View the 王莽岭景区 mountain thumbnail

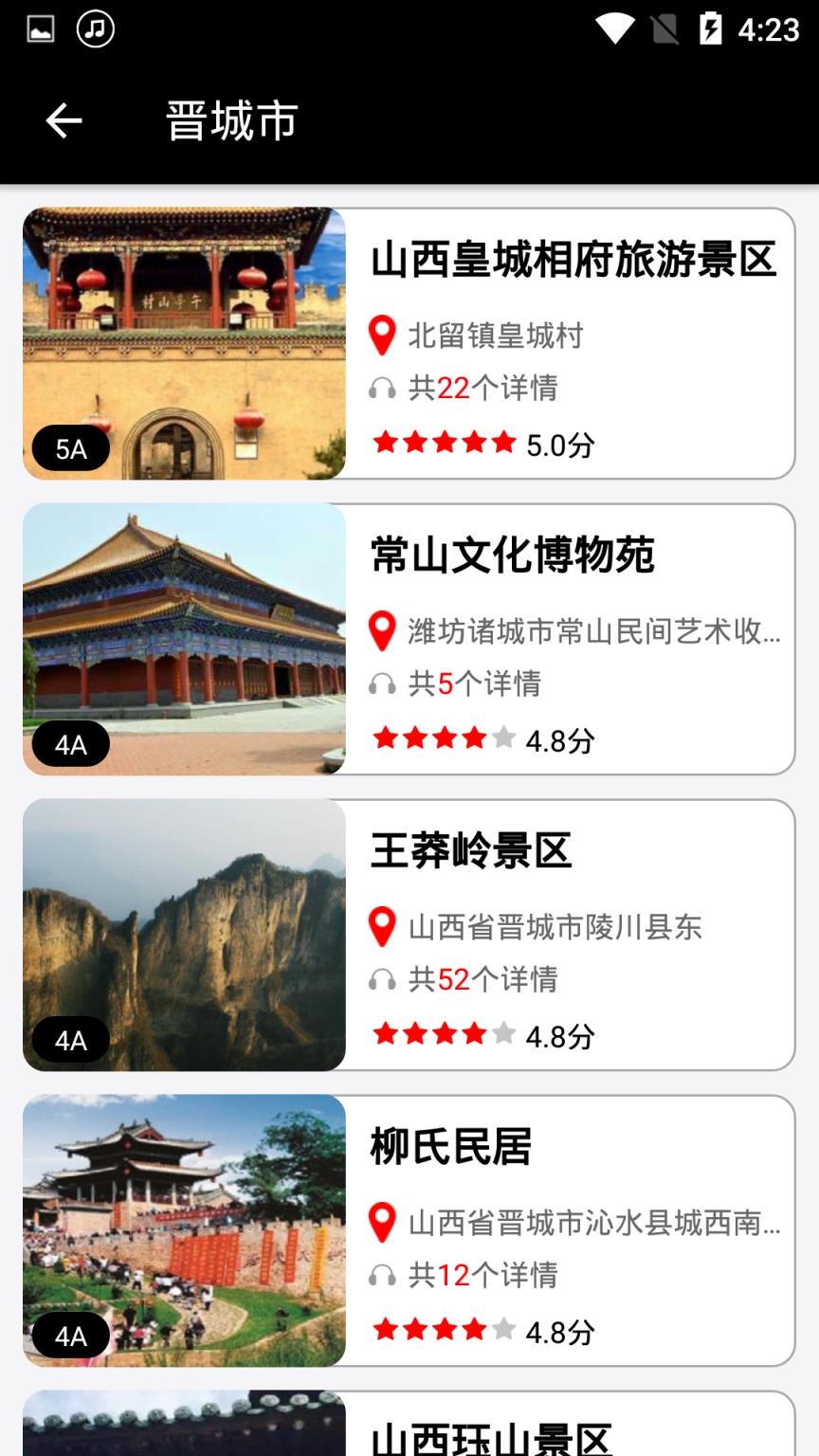185,934
